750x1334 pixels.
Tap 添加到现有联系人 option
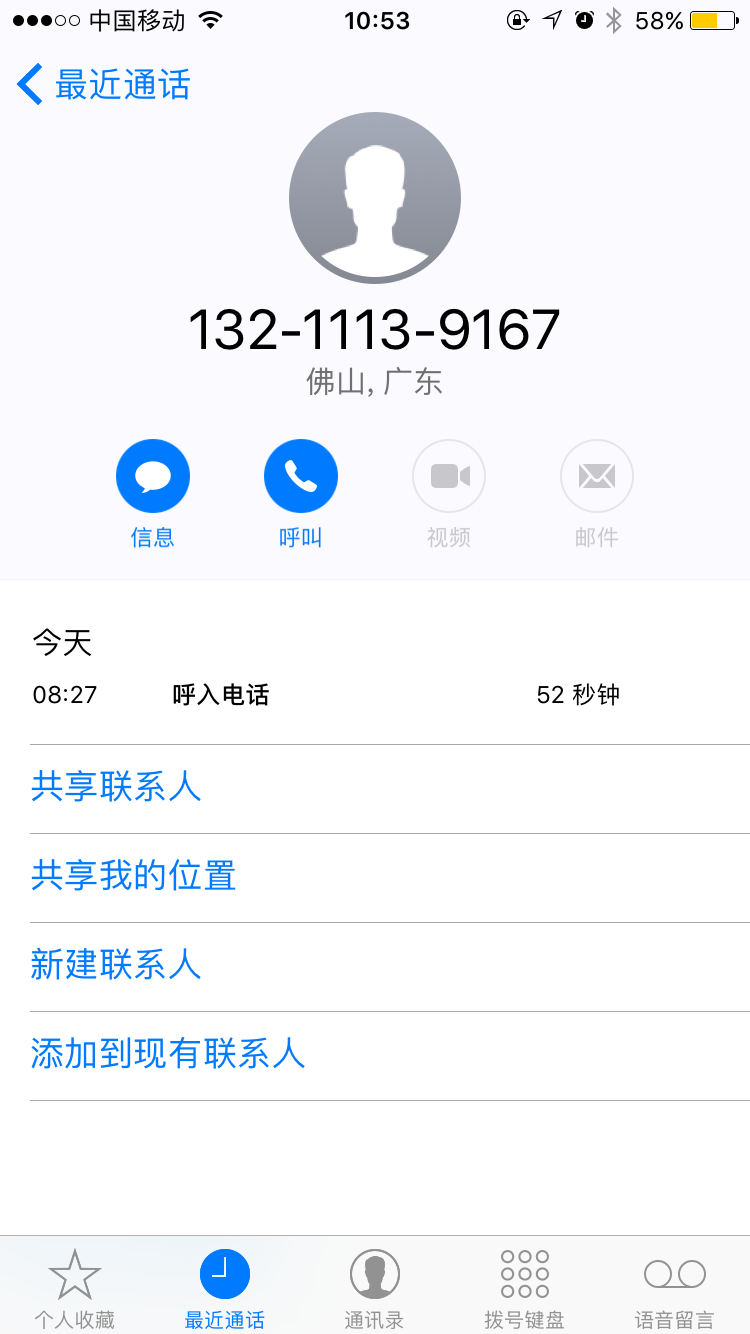[x=168, y=1055]
